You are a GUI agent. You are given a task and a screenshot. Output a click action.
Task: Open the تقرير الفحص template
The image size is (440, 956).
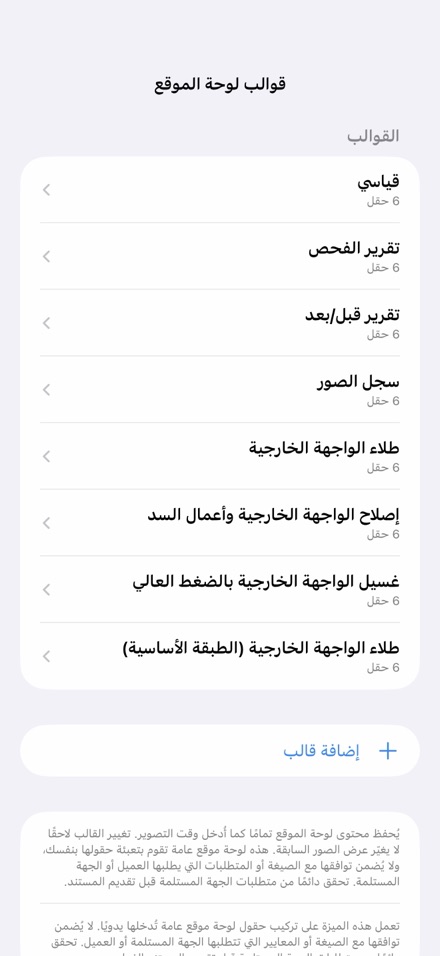pos(220,256)
